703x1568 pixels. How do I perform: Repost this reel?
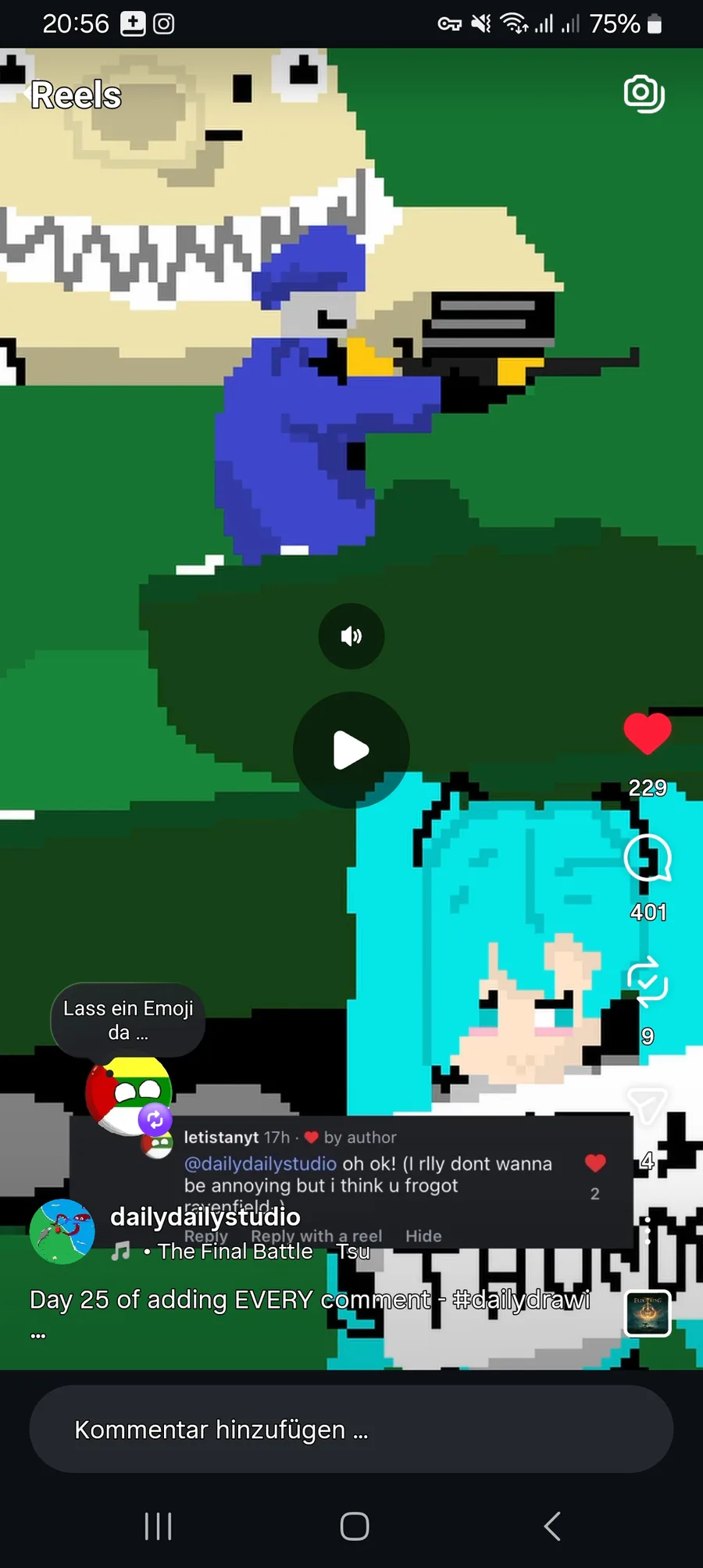click(648, 981)
